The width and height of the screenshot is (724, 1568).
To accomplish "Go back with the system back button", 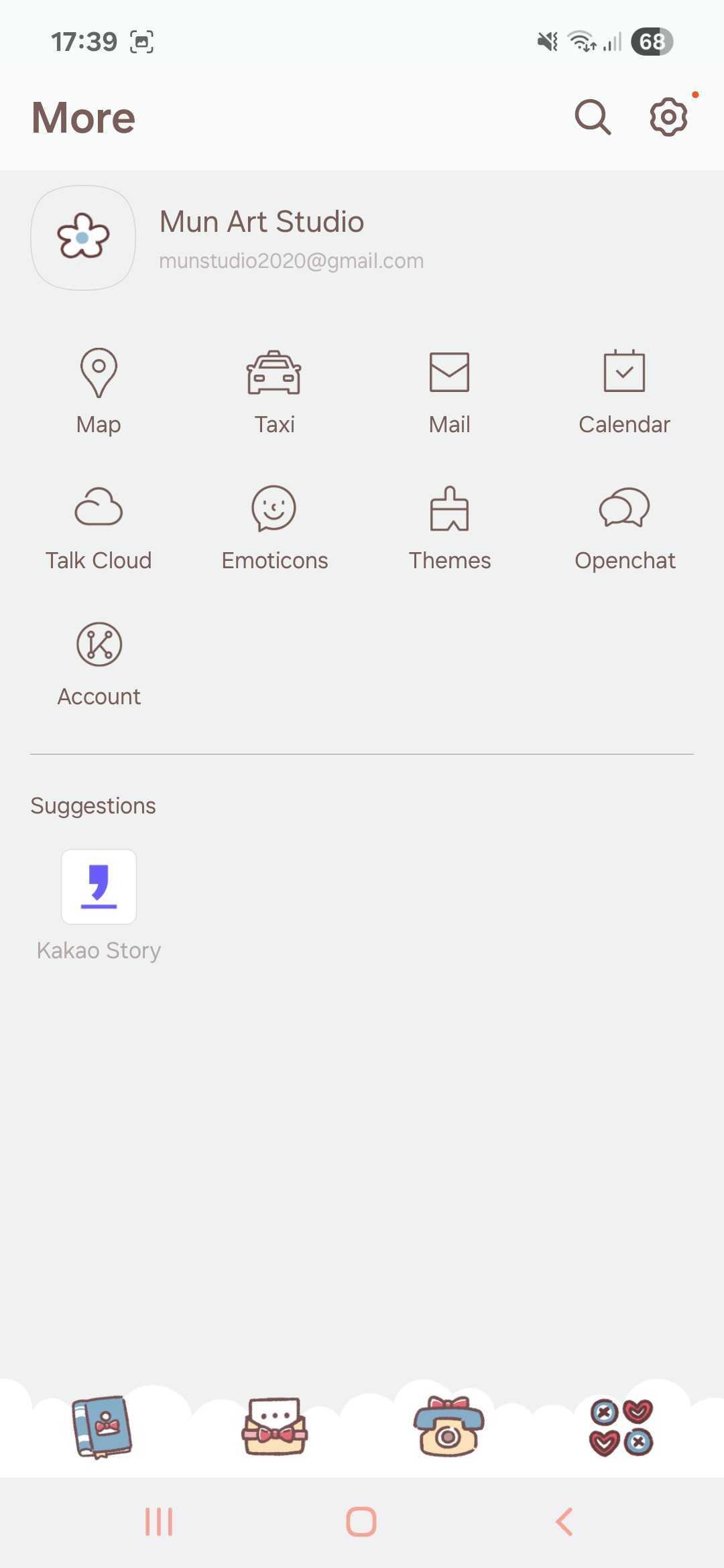I will (564, 1522).
